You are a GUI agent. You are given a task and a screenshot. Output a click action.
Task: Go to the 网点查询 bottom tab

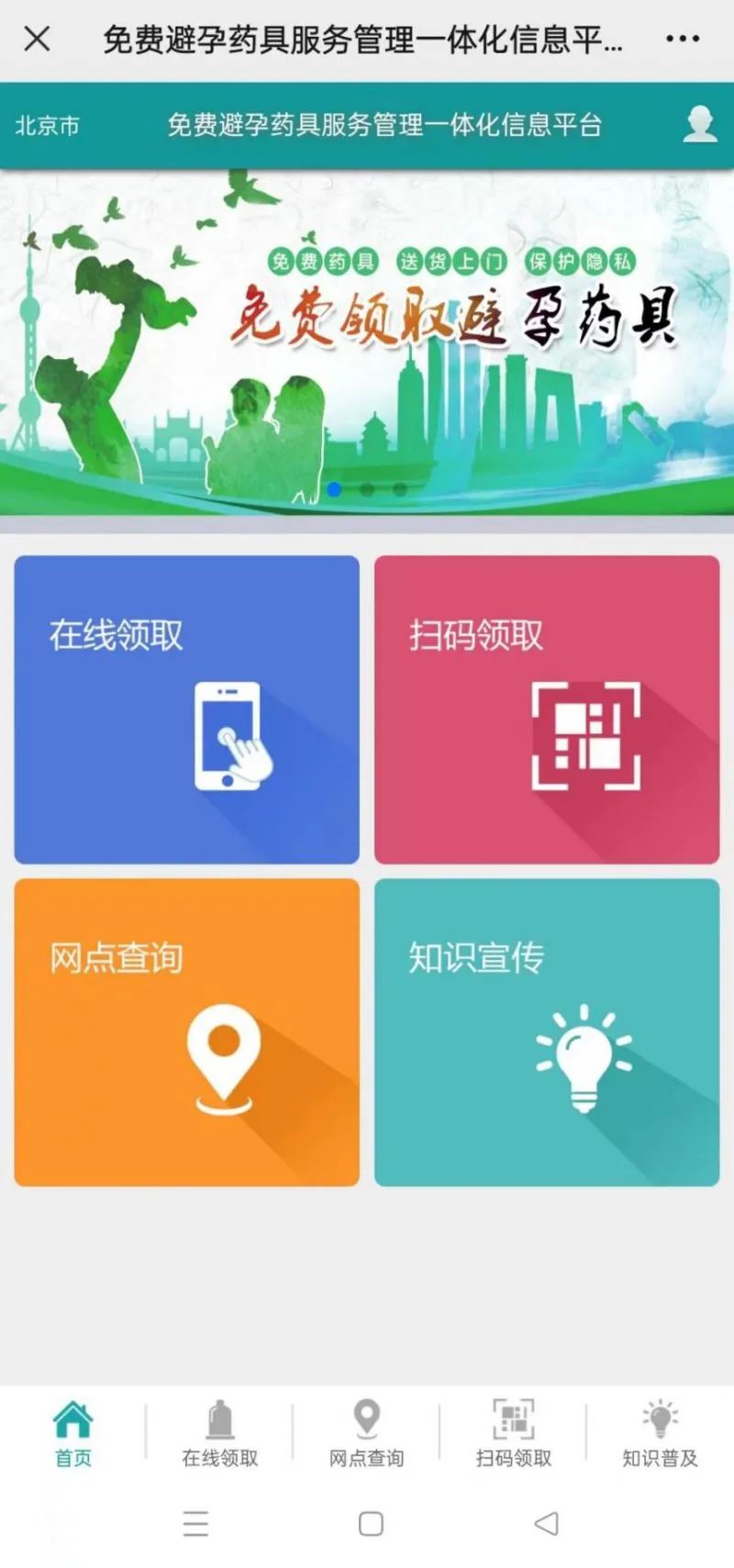(x=367, y=1434)
